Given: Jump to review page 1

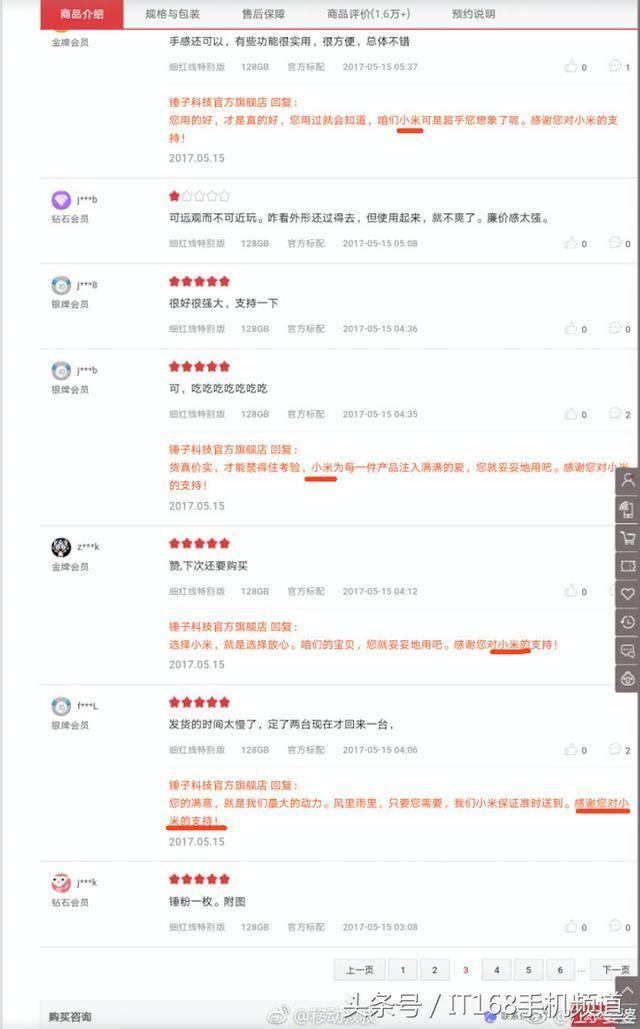Looking at the screenshot, I should pyautogui.click(x=402, y=969).
